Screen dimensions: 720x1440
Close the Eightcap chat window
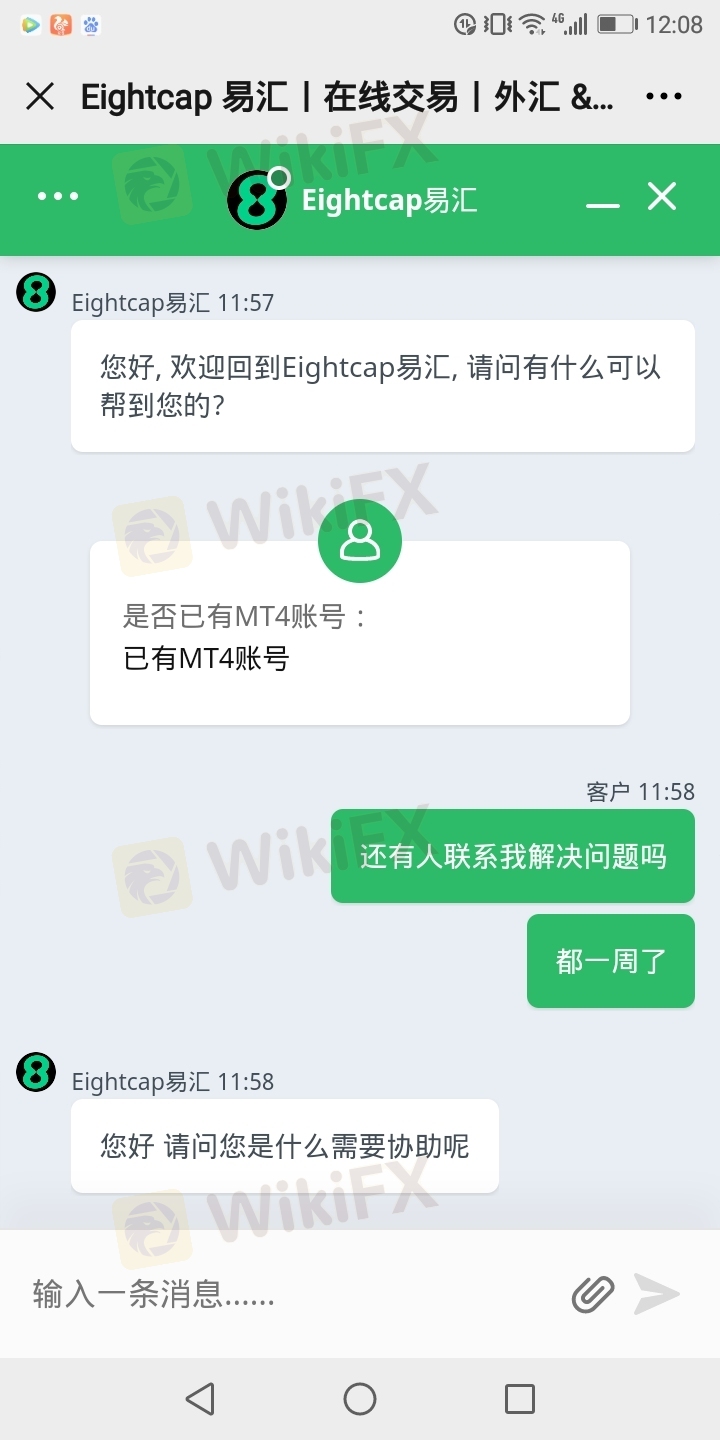(x=662, y=196)
